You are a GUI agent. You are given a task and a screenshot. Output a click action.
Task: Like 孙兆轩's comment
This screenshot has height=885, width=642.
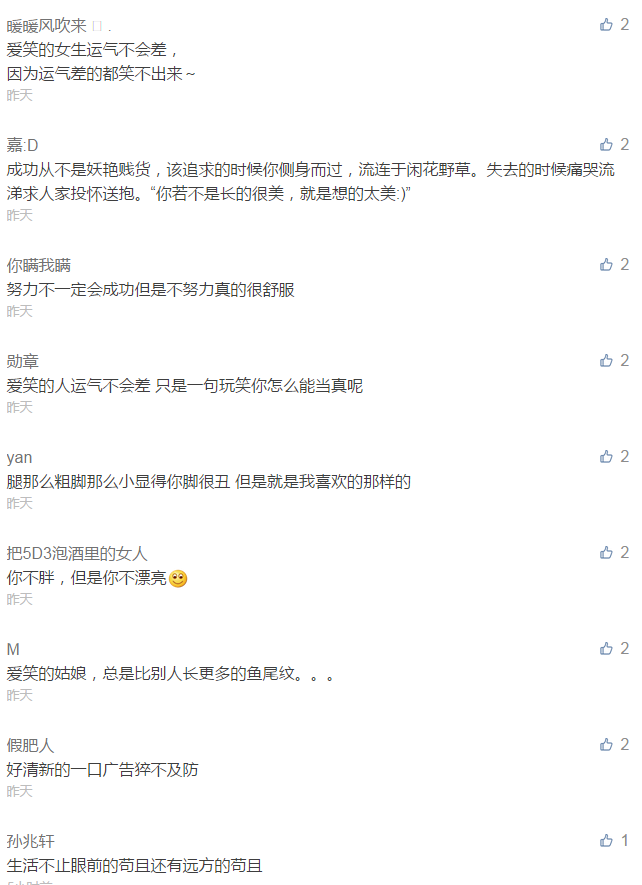point(606,841)
